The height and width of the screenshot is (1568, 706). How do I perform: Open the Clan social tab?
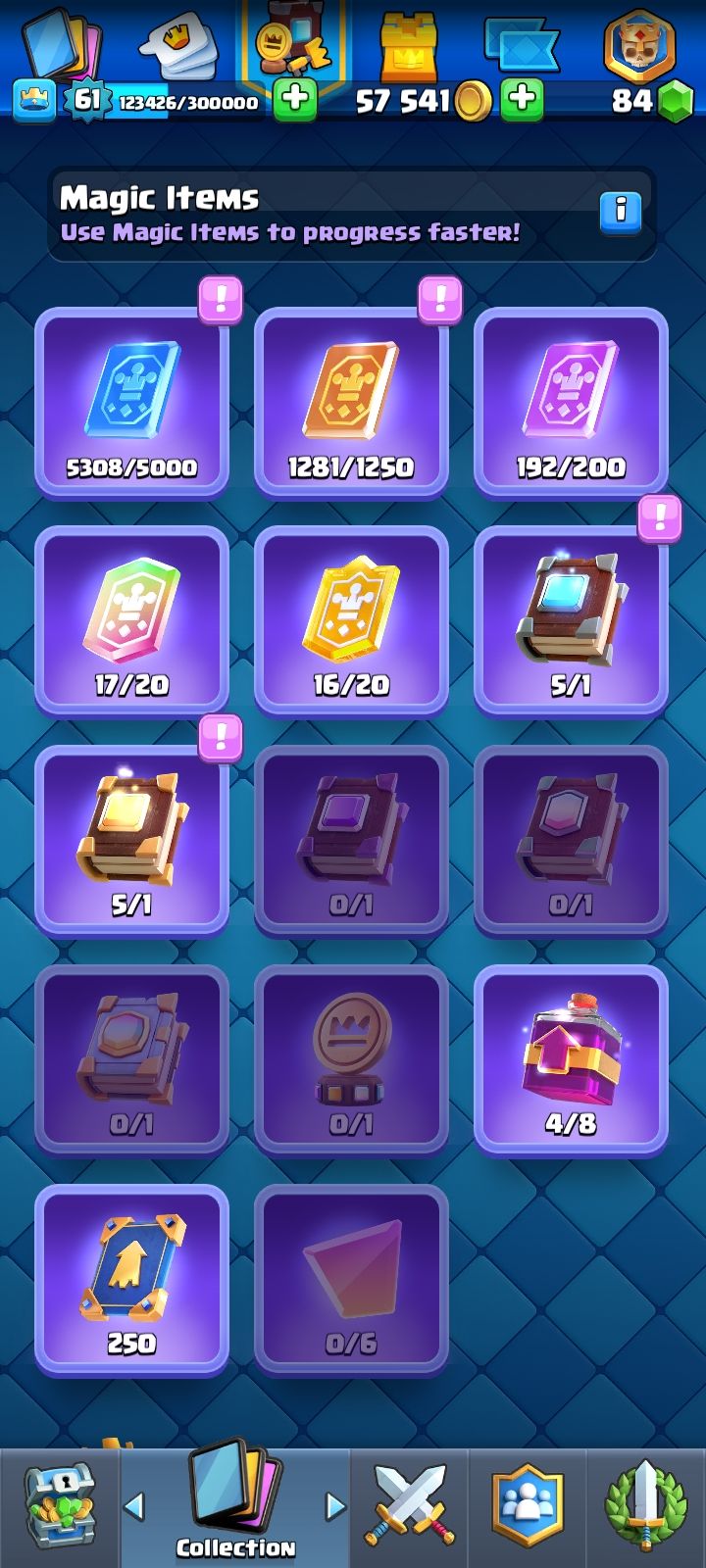(x=528, y=1507)
